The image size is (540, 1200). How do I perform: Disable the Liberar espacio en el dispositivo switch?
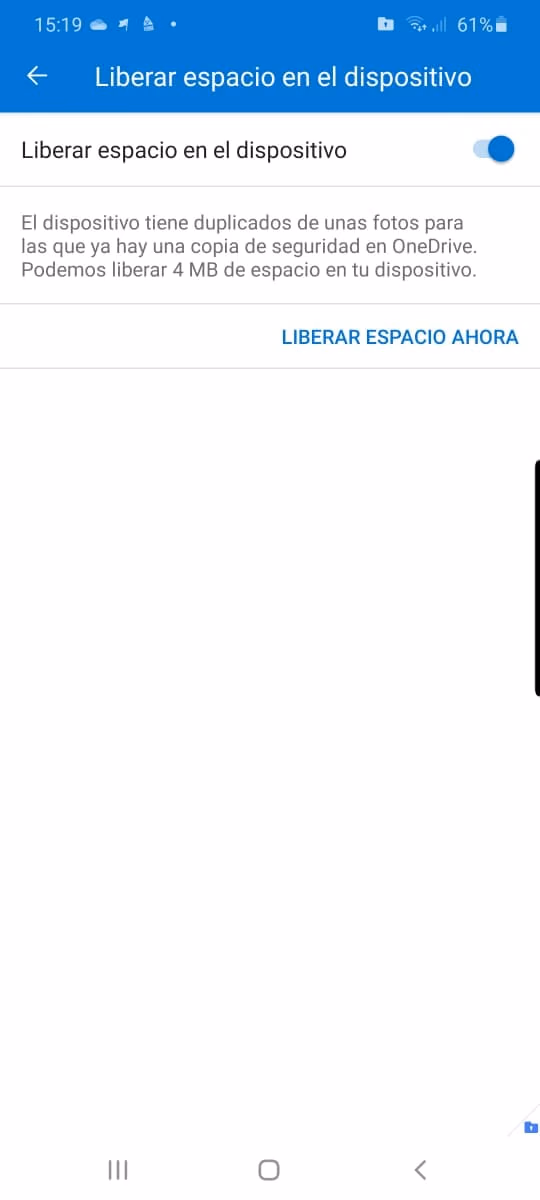493,150
